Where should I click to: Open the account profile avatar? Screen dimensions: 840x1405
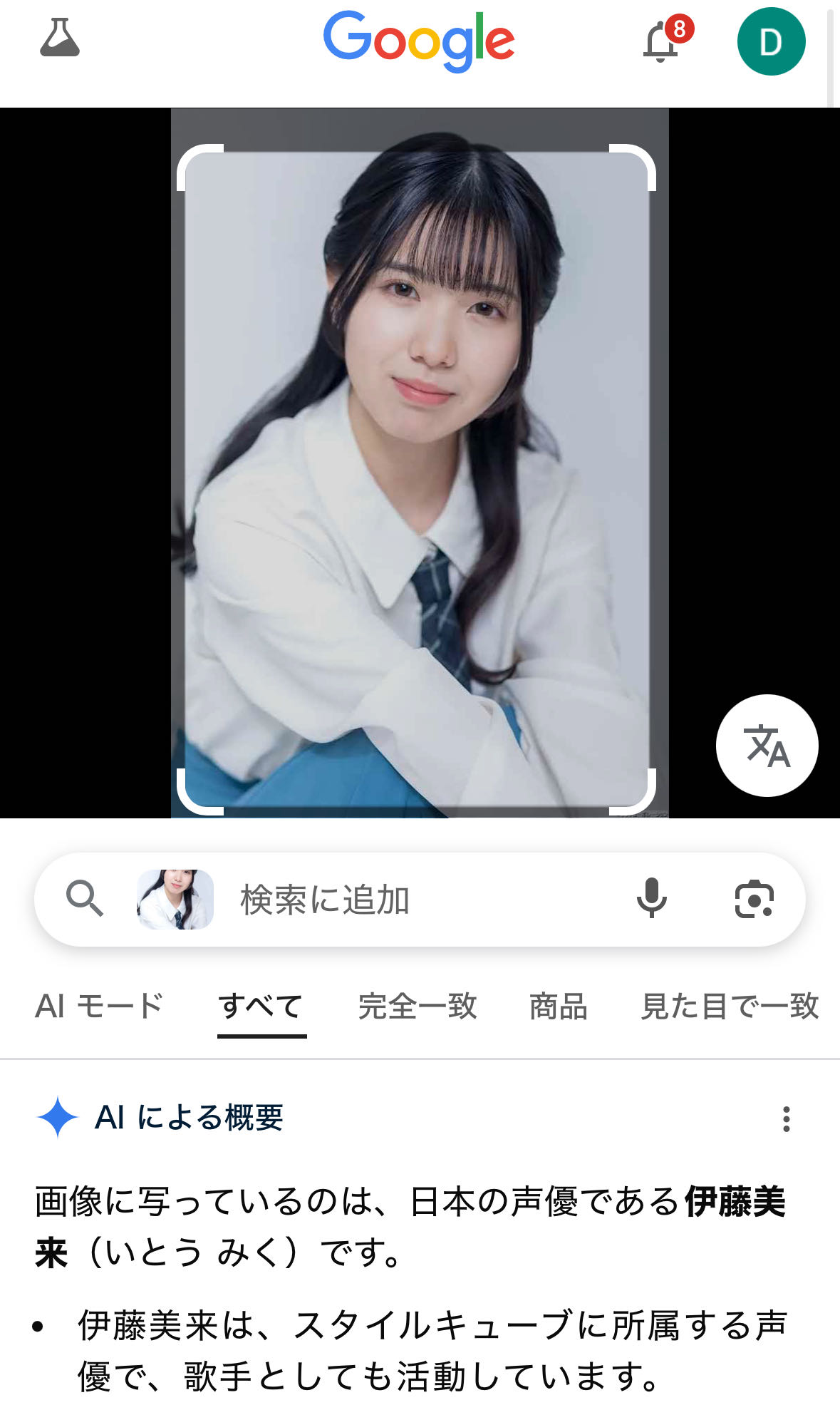pos(771,42)
